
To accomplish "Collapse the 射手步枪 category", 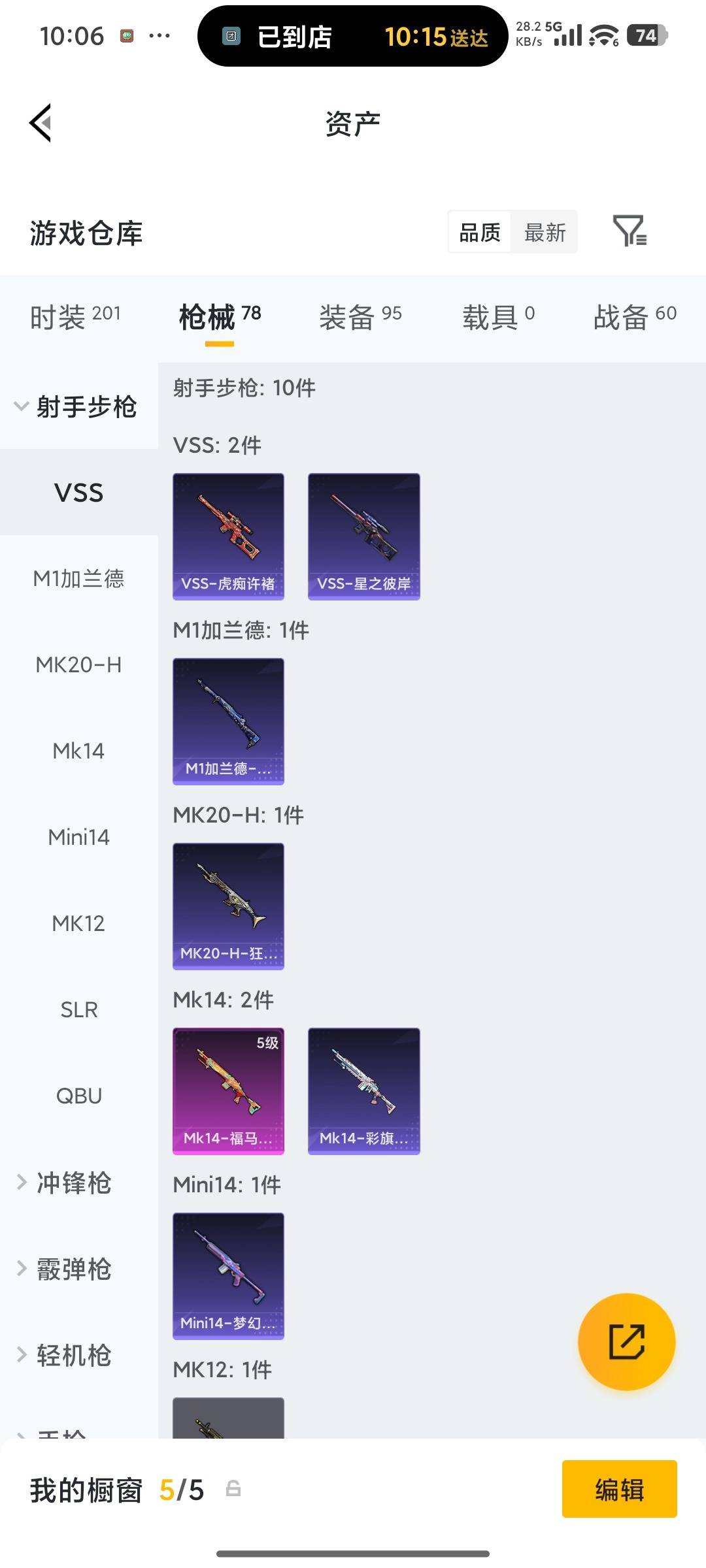I will click(x=76, y=407).
